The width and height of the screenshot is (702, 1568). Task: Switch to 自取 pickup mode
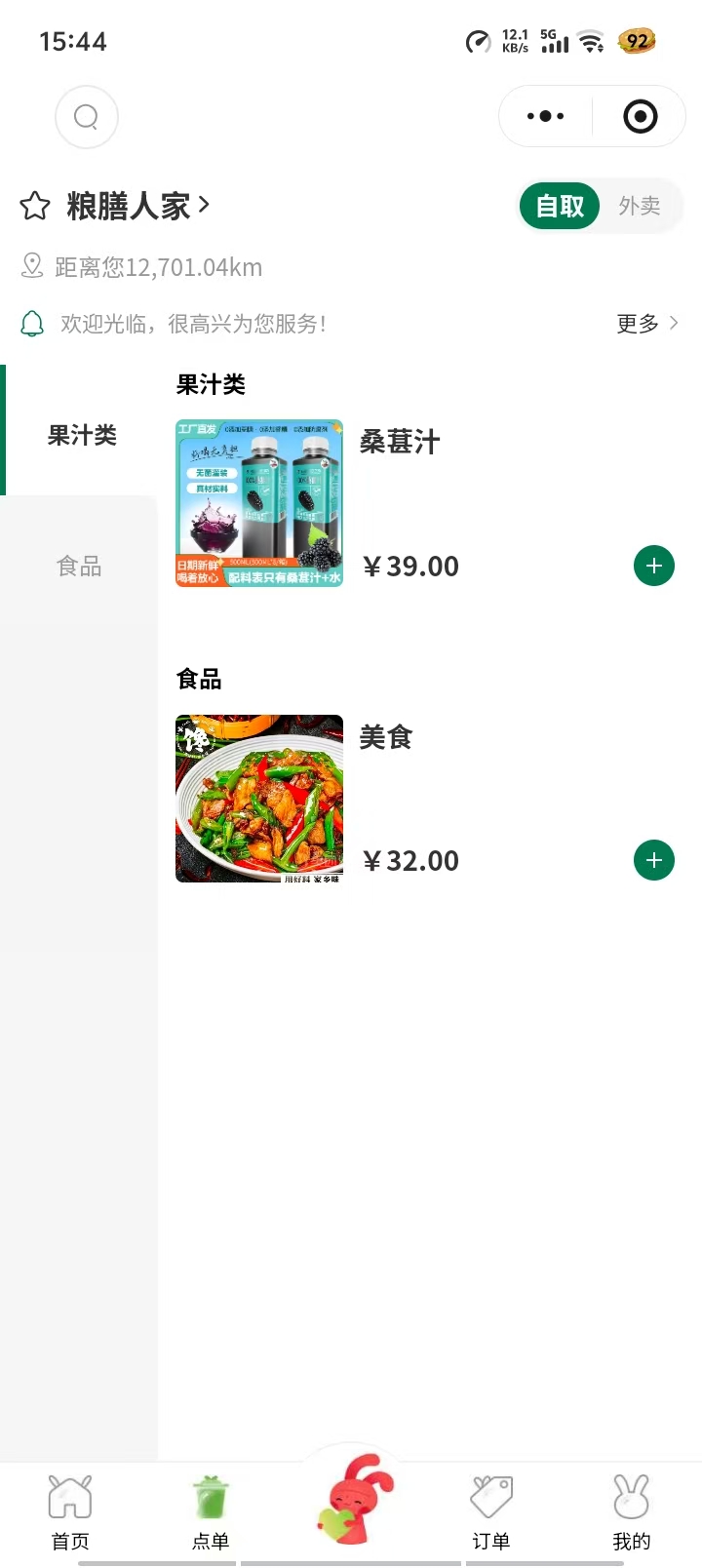560,206
